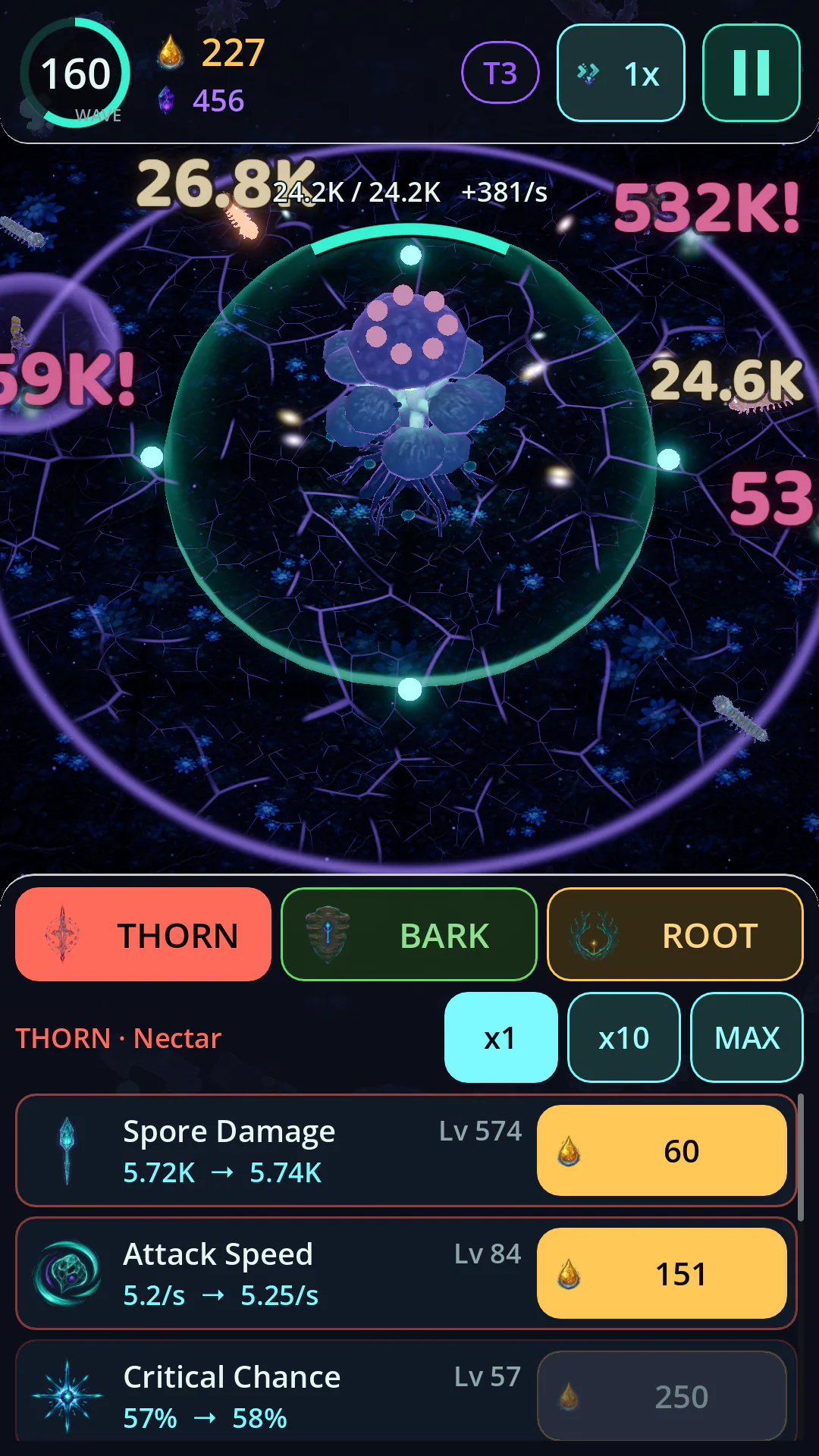
Task: Change the 1x game speed
Action: click(x=620, y=73)
